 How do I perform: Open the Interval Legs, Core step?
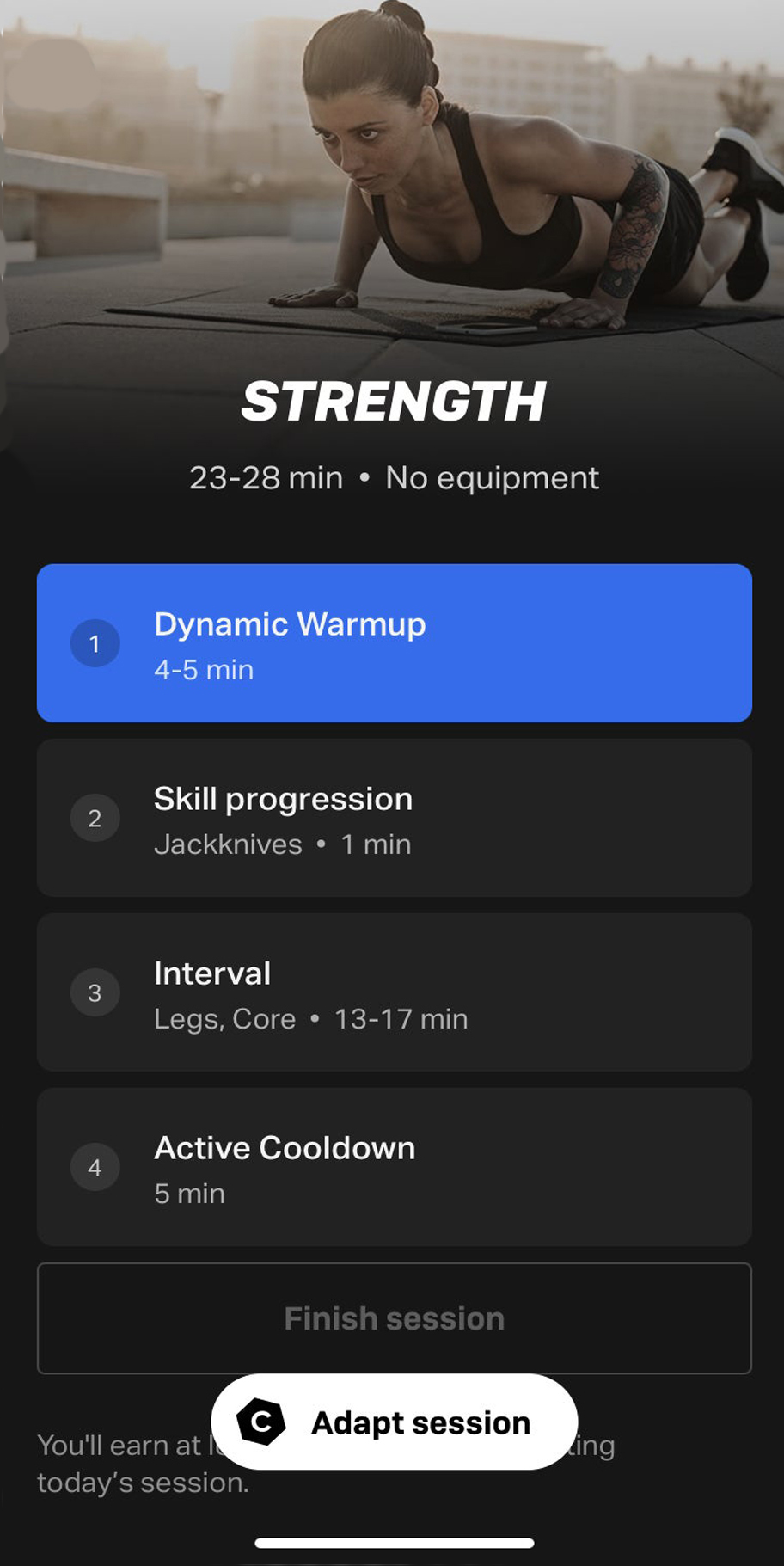[x=395, y=992]
